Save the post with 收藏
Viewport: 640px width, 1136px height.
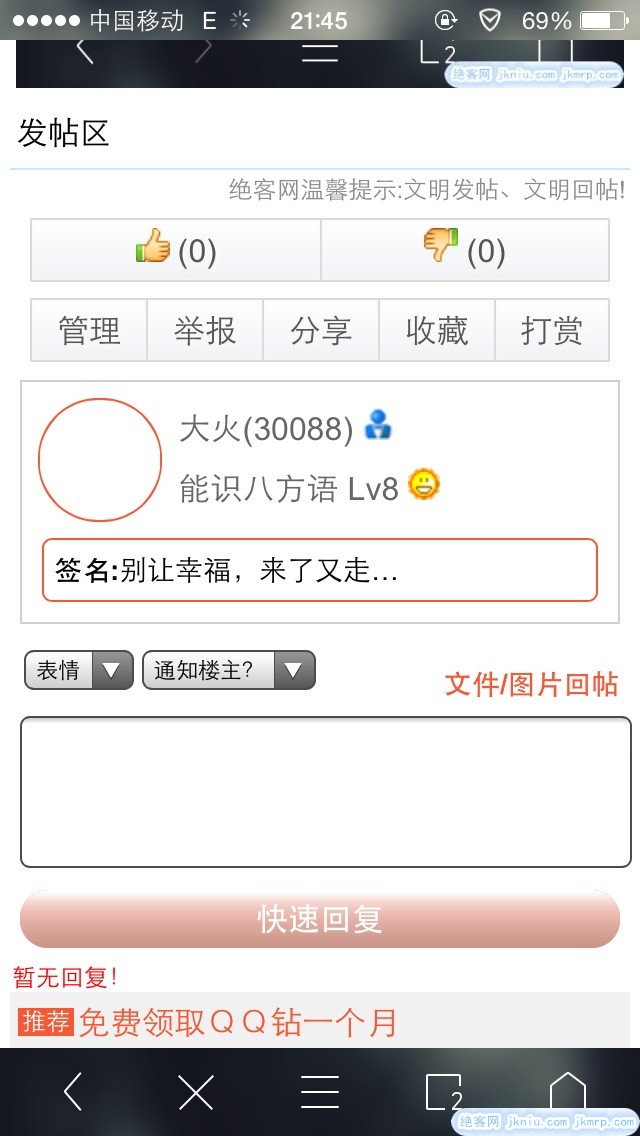(x=437, y=330)
